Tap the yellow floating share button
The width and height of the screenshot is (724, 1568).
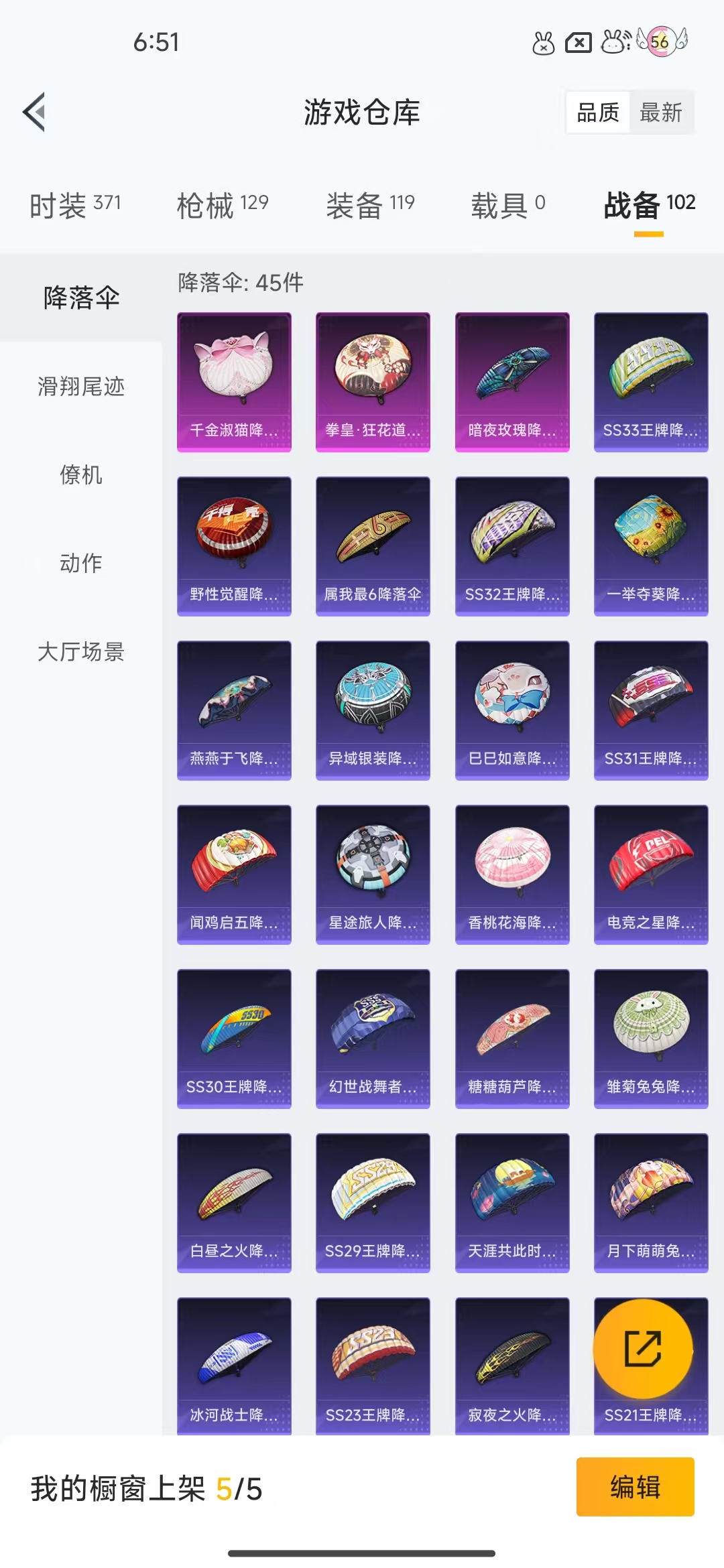[x=643, y=1349]
